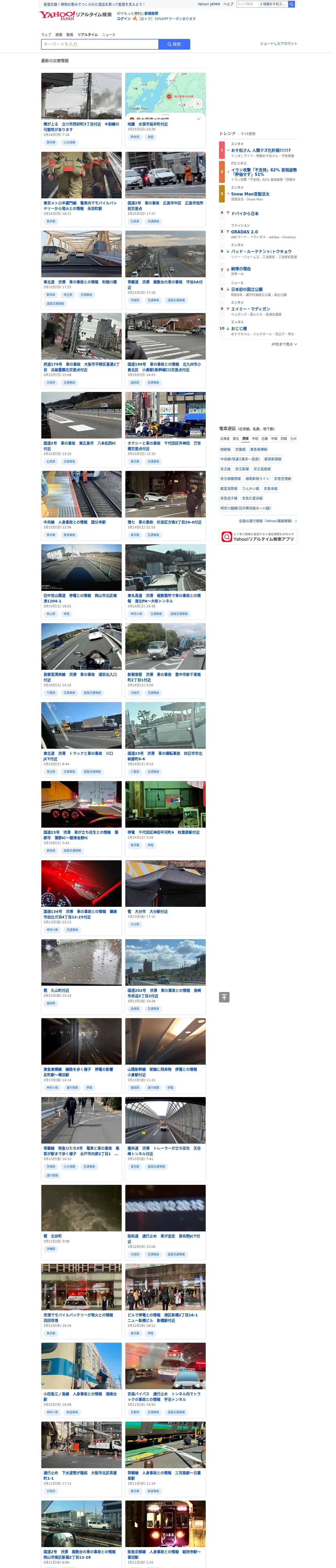The image size is (336, 1568).
Task: Select the 近畿 region tab
Action: click(264, 439)
